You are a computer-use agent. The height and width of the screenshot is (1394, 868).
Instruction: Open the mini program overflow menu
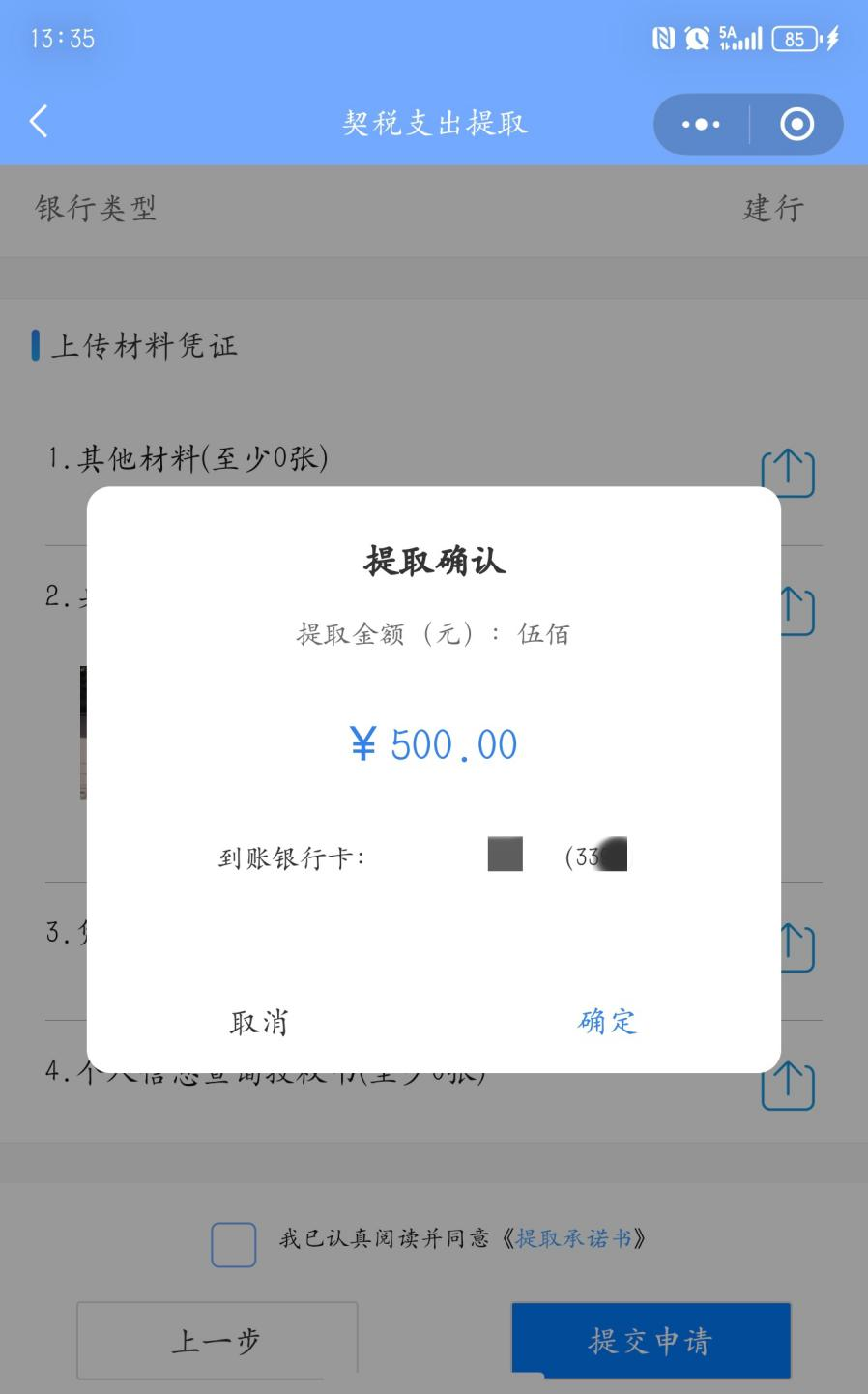701,124
